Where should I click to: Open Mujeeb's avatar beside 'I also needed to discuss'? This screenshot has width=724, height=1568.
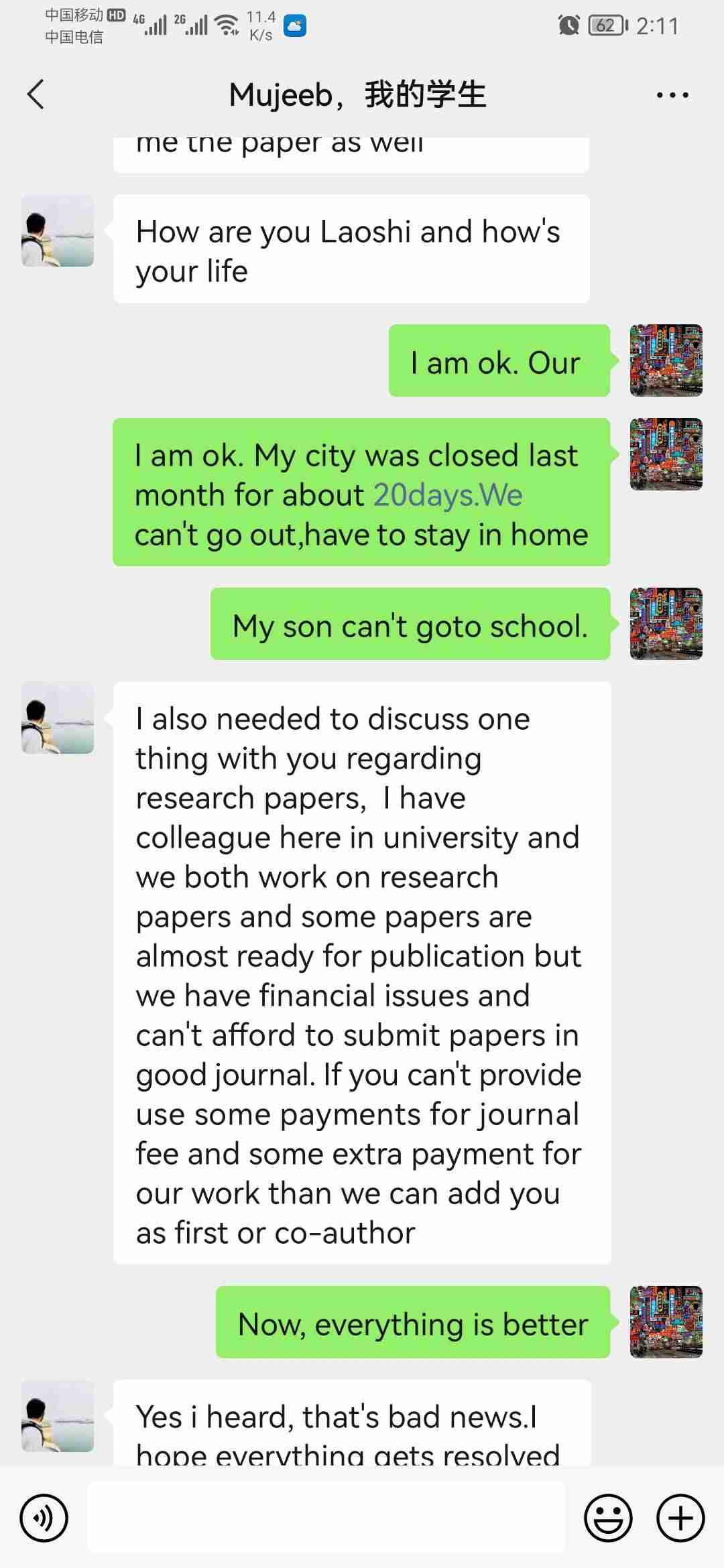click(x=58, y=718)
